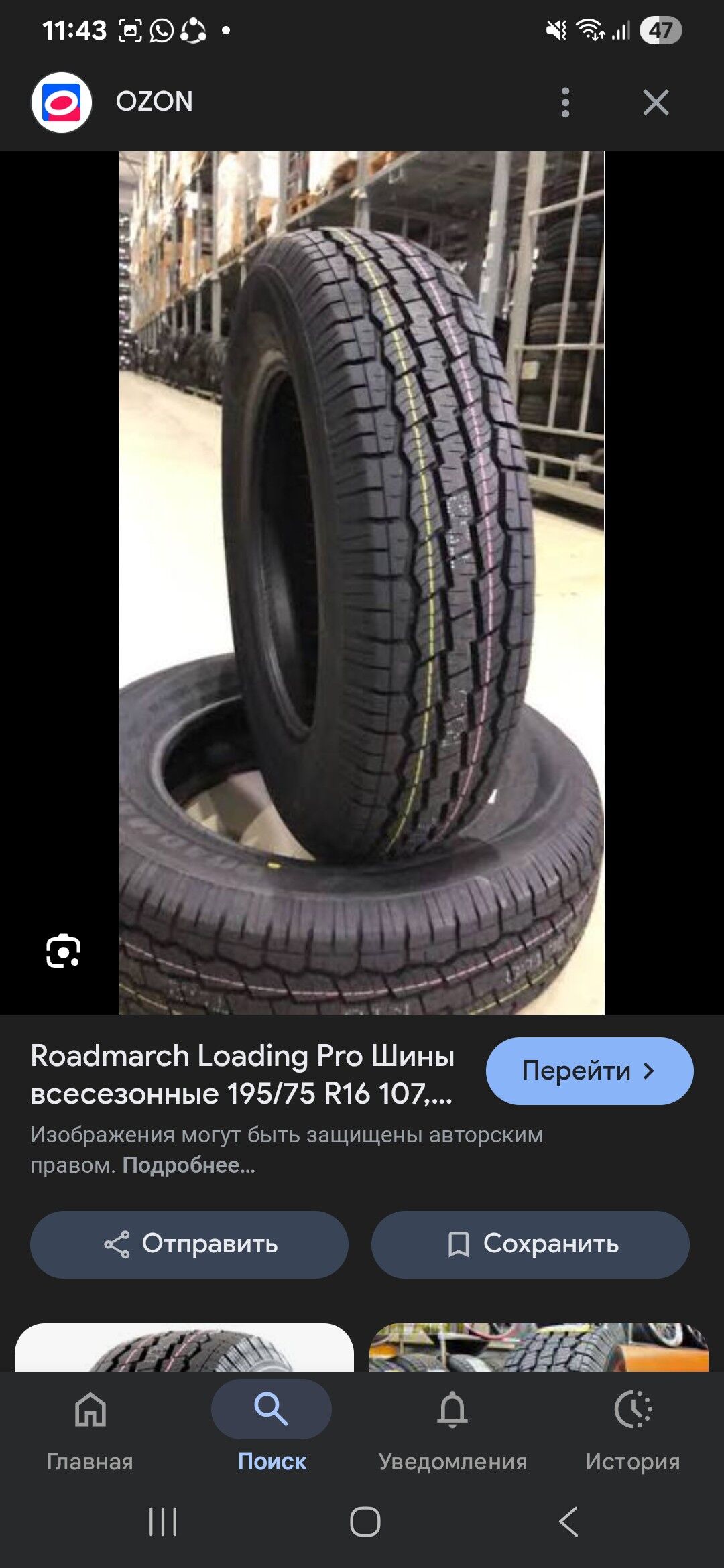
Task: Go back using system navigation arrow
Action: point(568,1521)
